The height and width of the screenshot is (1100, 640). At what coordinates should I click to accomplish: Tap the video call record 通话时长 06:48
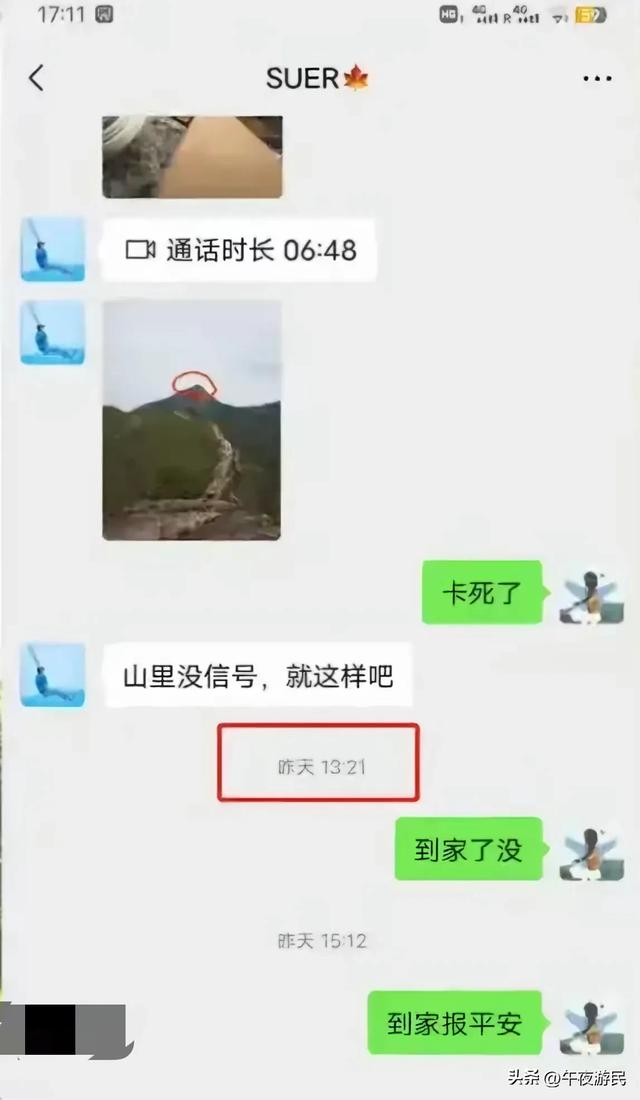241,250
